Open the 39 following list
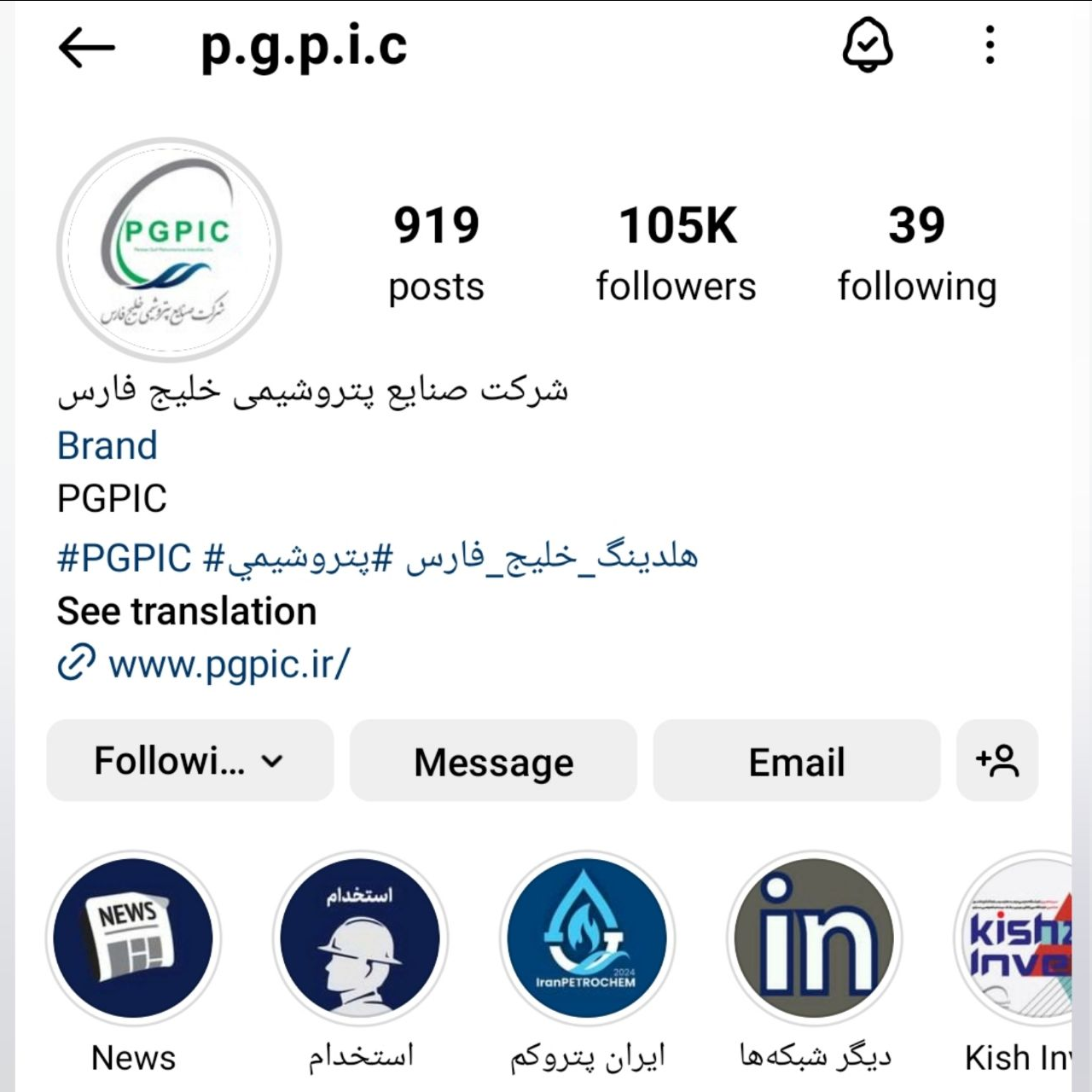The width and height of the screenshot is (1092, 1092). 917,253
